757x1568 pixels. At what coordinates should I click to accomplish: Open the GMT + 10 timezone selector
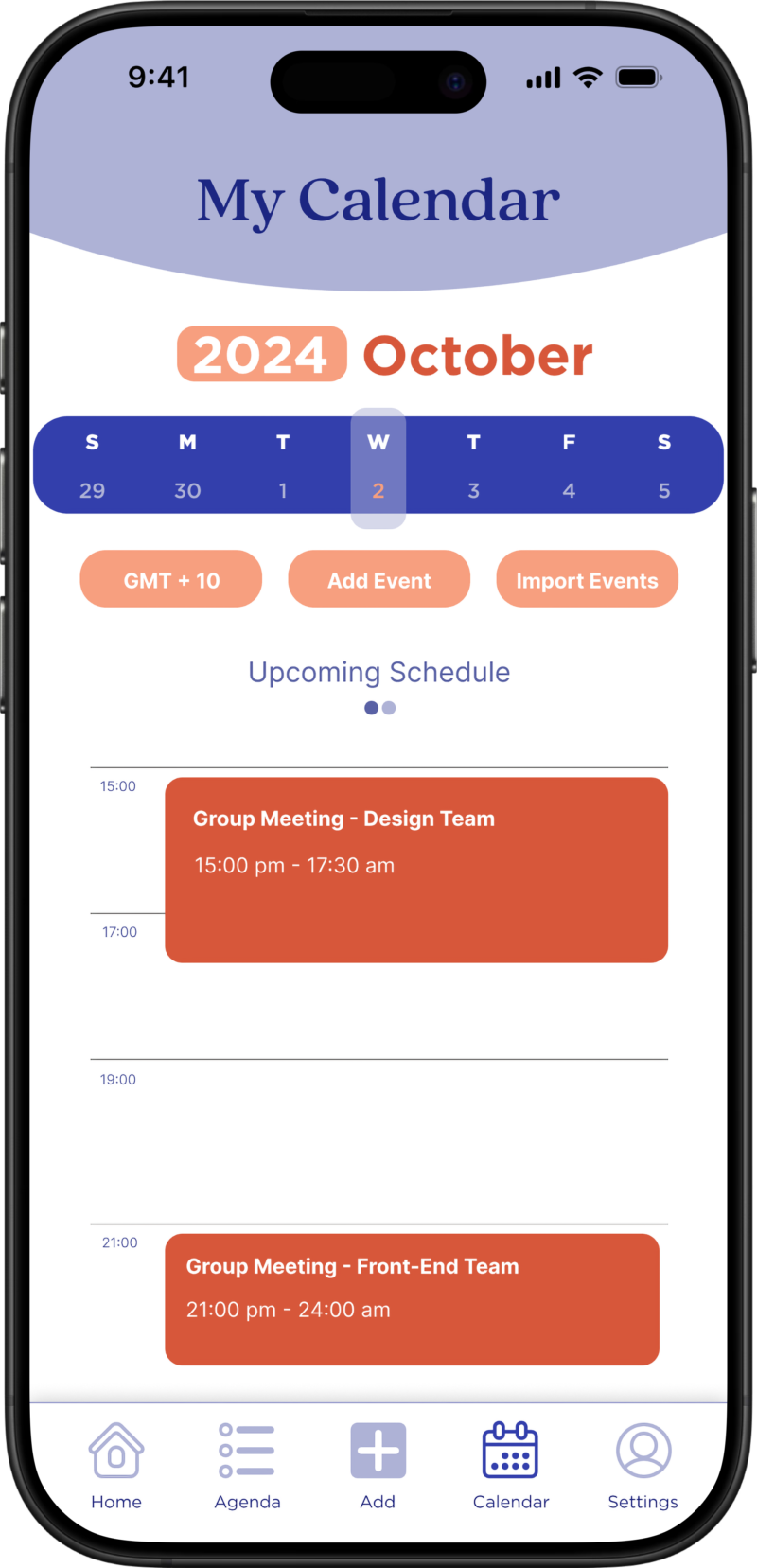point(171,579)
